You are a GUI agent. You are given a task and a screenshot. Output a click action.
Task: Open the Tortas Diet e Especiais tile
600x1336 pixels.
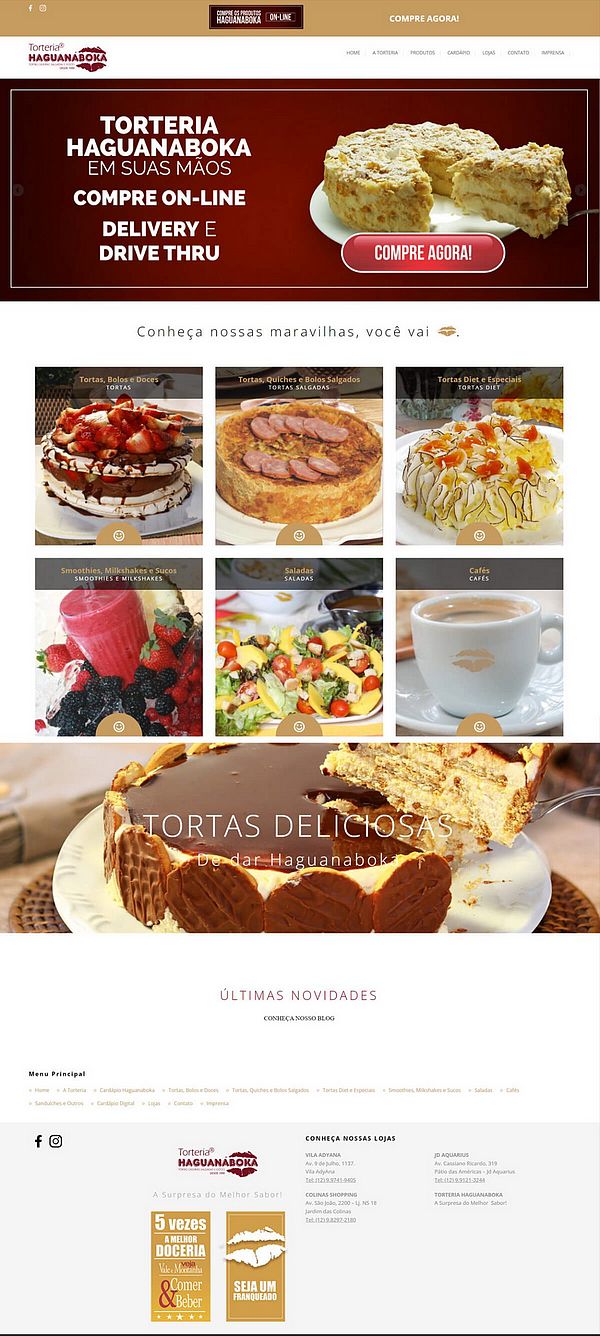tap(479, 456)
